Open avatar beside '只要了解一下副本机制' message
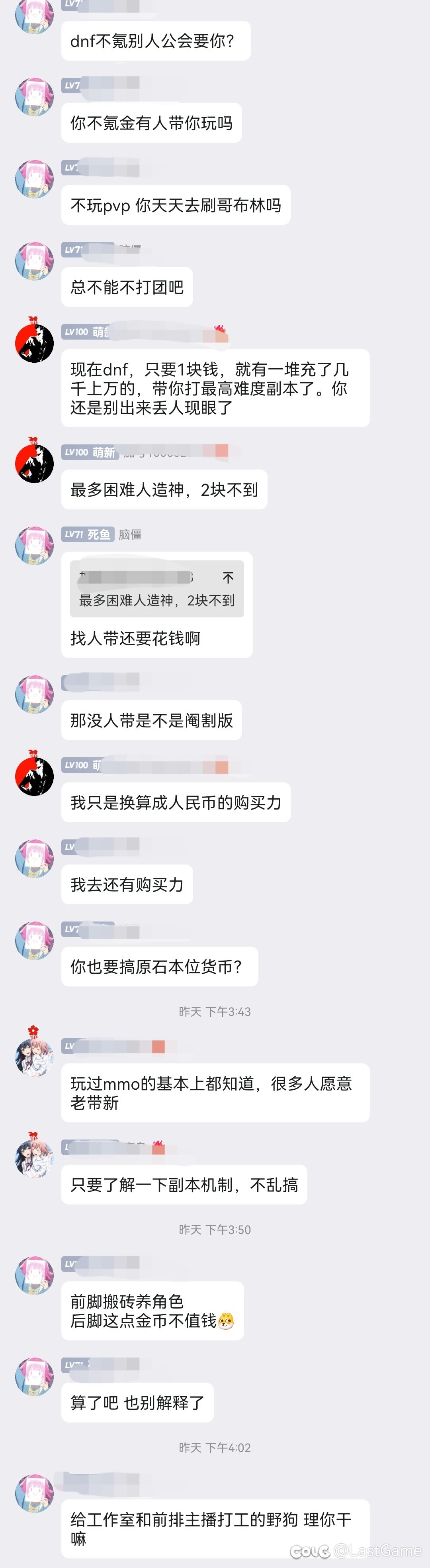Image resolution: width=430 pixels, height=1568 pixels. tap(34, 1158)
